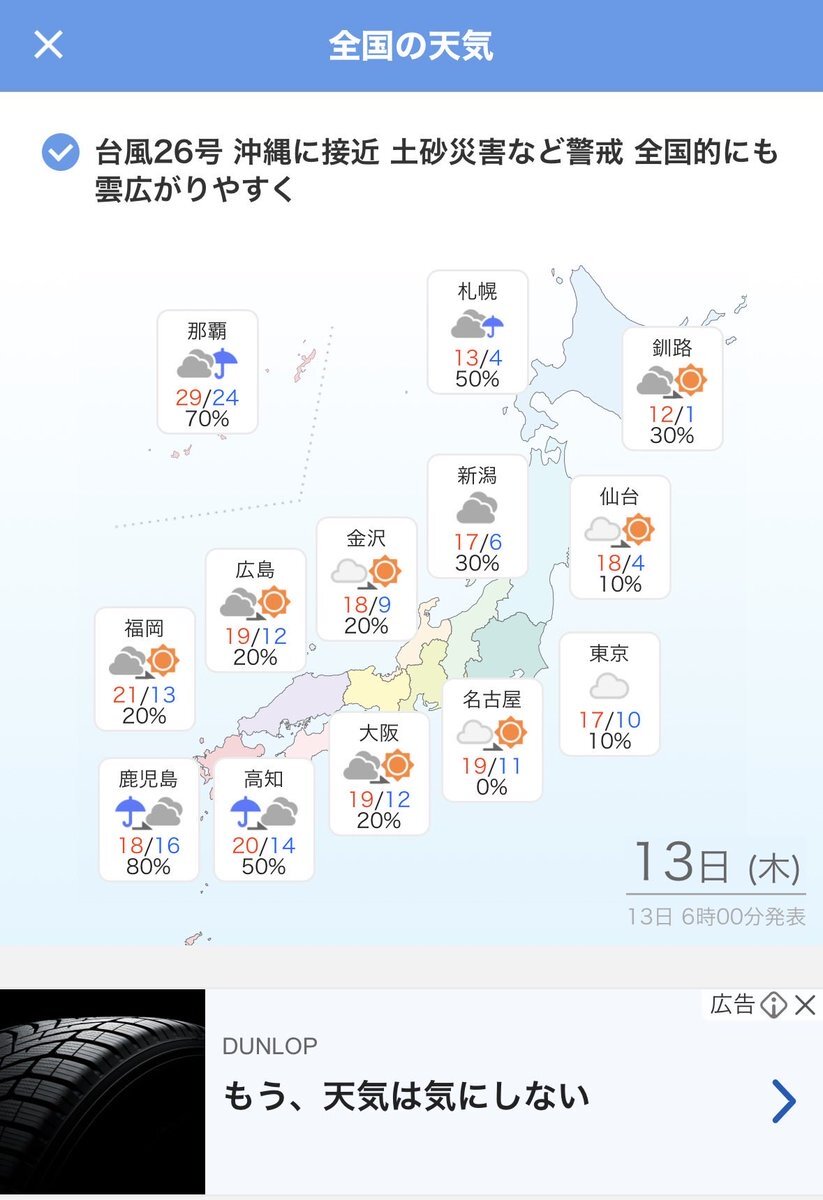Open the 金沢 weather card
Viewport: 823px width, 1200px height.
(366, 579)
